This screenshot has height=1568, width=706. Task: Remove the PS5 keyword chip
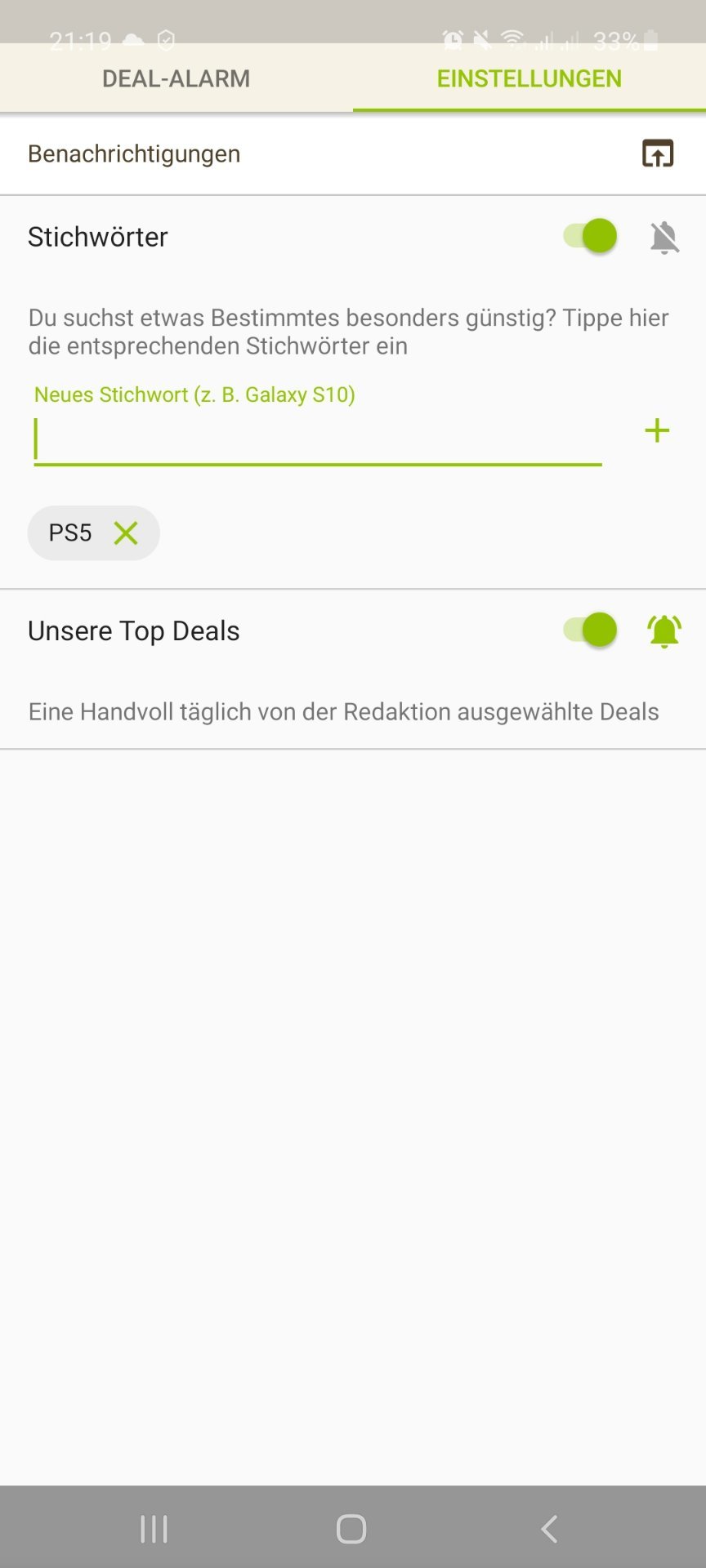(126, 533)
